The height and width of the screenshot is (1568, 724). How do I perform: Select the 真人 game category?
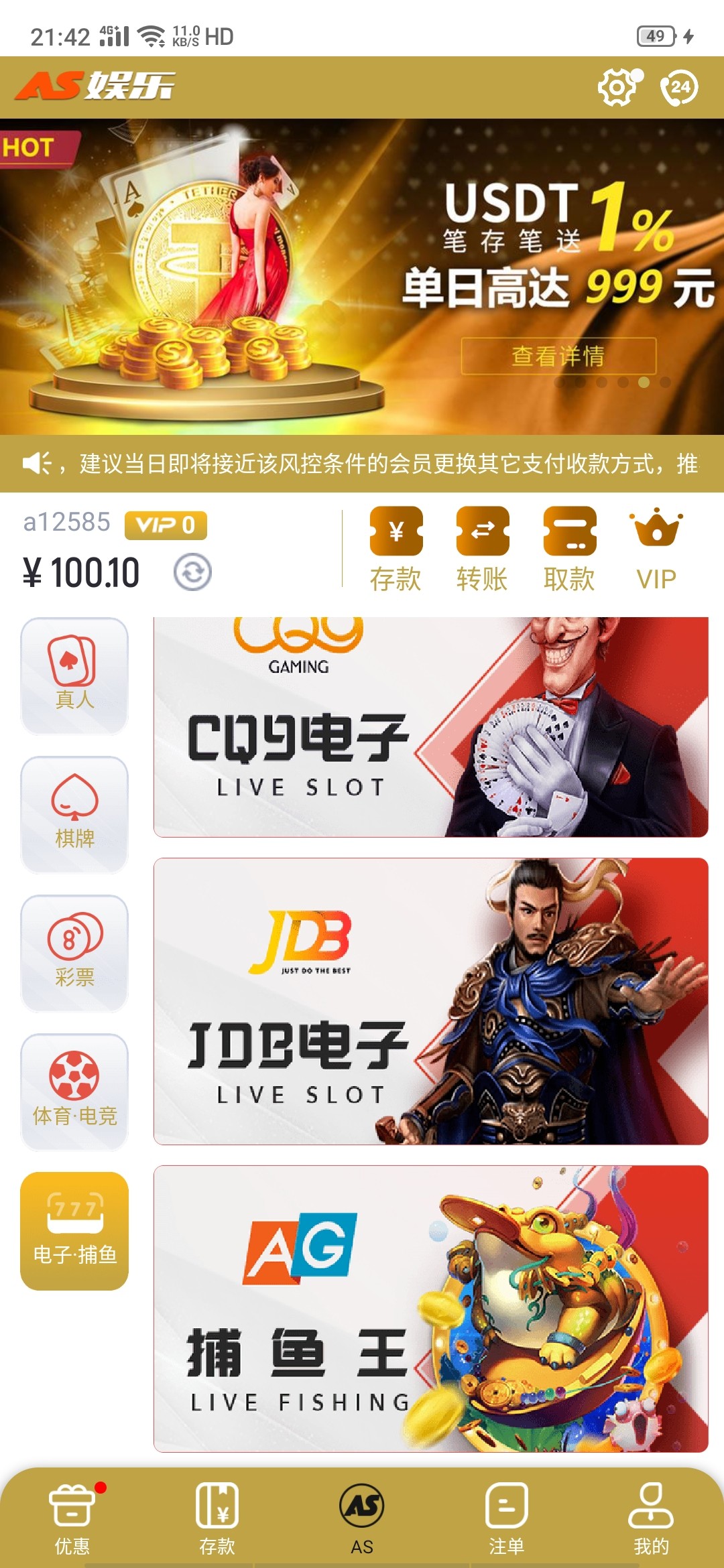74,675
